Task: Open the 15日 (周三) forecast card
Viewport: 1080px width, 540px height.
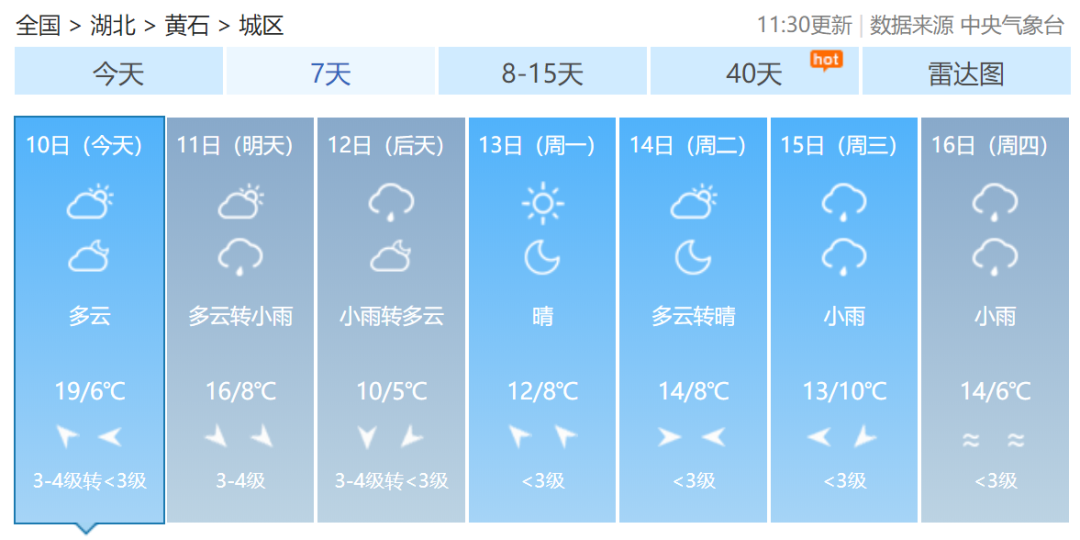Action: [x=844, y=320]
